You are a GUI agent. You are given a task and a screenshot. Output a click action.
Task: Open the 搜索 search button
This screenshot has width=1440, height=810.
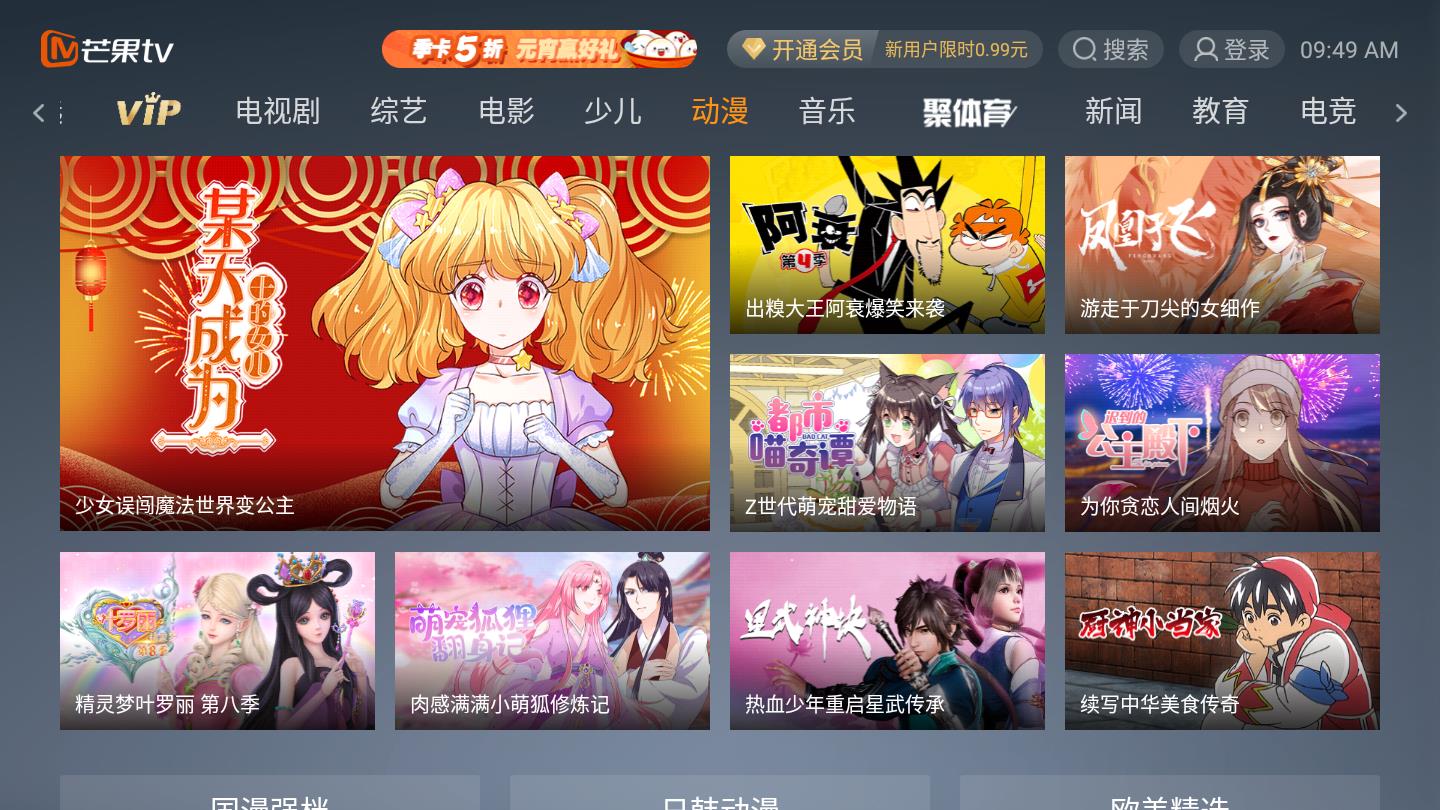pos(1110,50)
